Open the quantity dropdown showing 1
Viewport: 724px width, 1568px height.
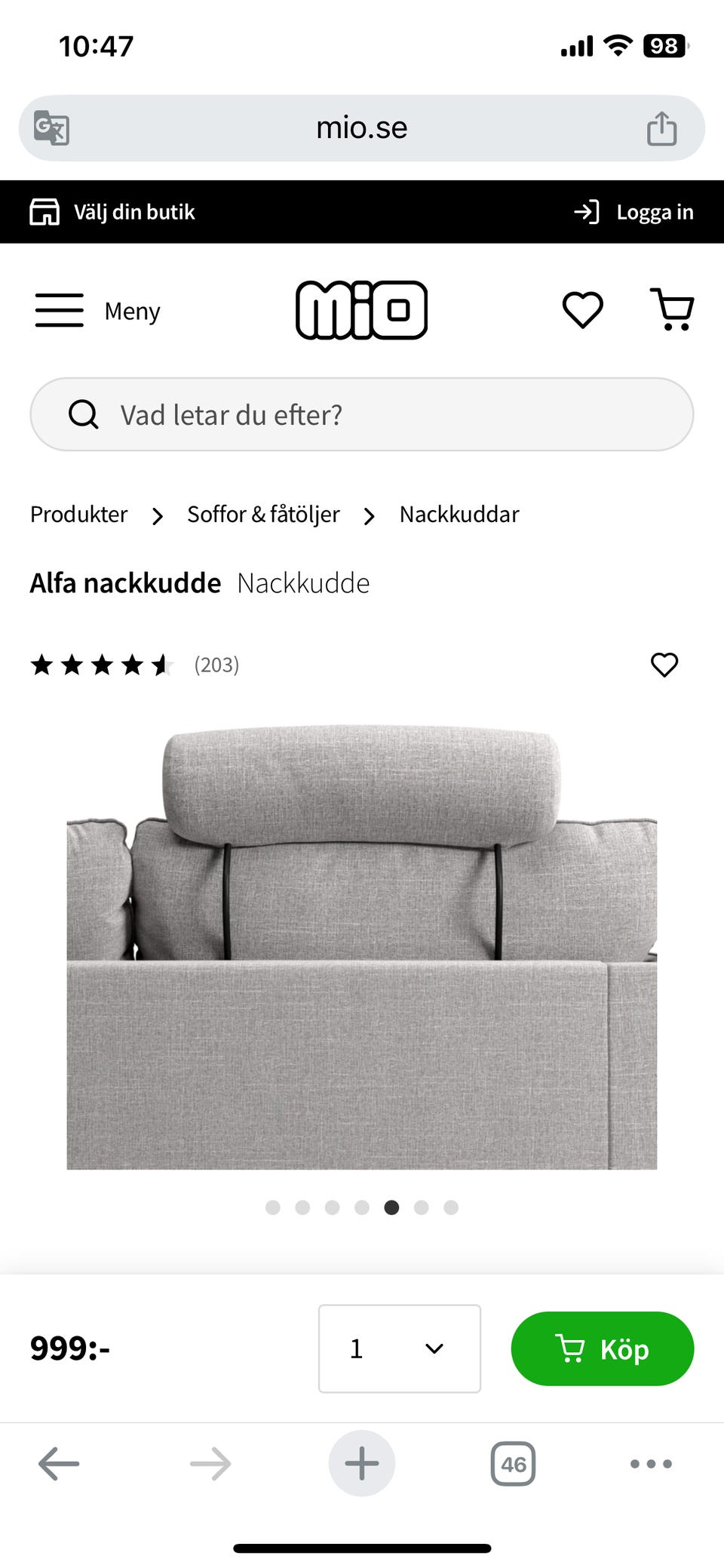coord(400,1348)
